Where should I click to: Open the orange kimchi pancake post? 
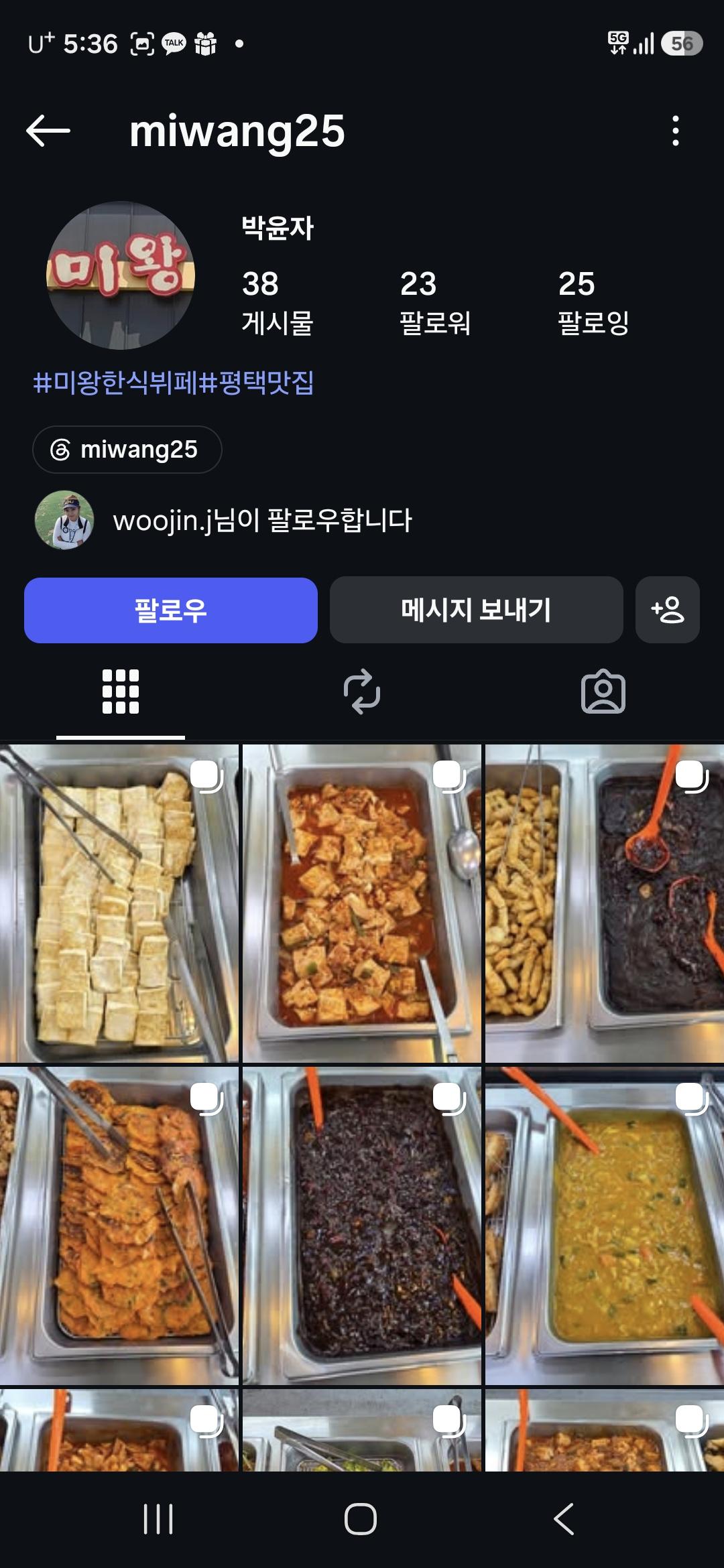pyautogui.click(x=119, y=1226)
